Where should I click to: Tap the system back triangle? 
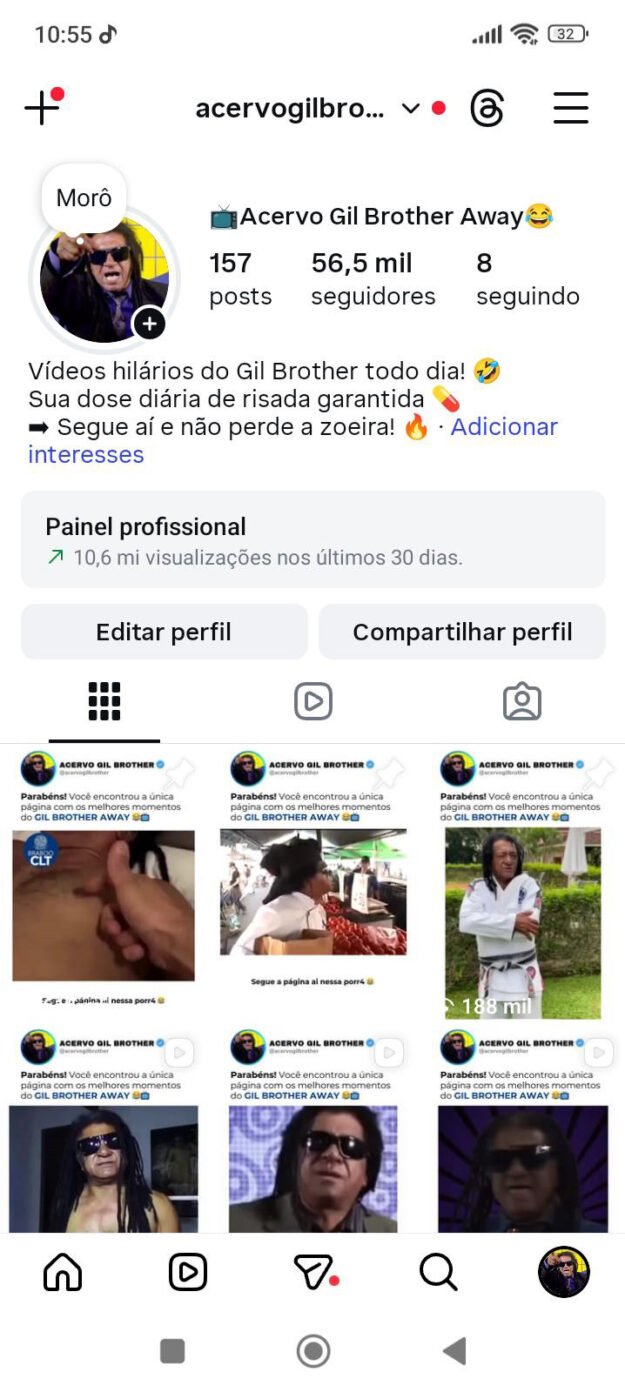pyautogui.click(x=455, y=1352)
